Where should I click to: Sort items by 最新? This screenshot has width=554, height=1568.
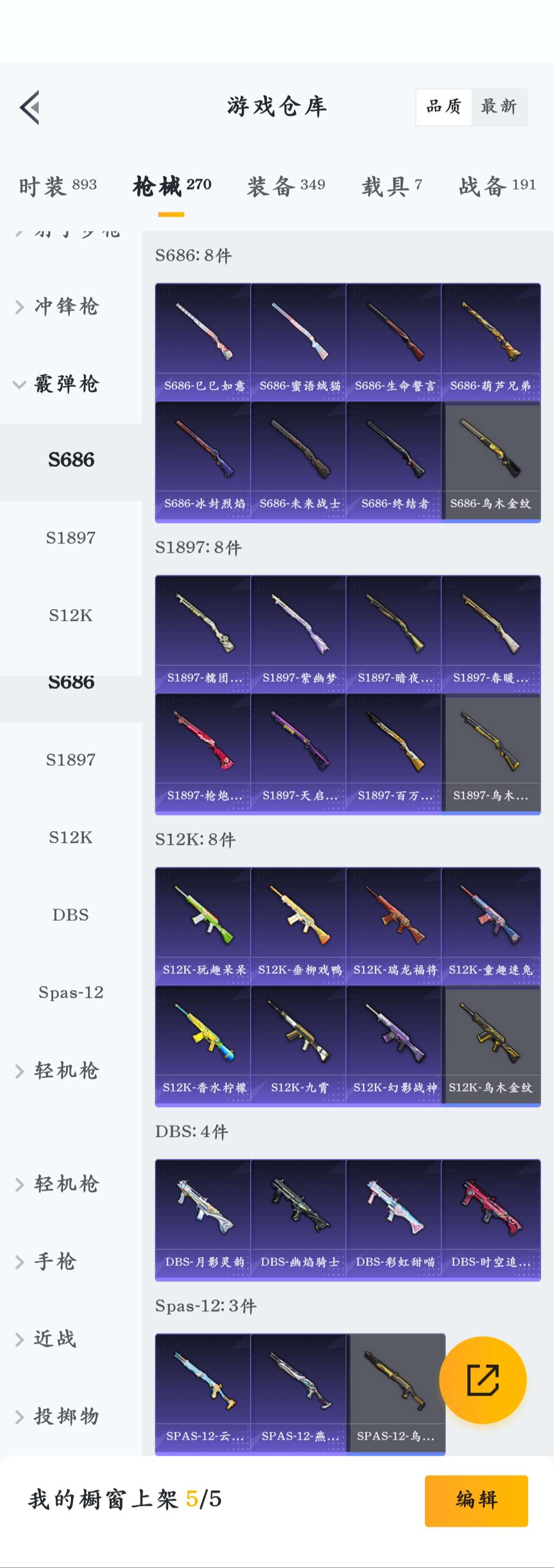pyautogui.click(x=498, y=106)
